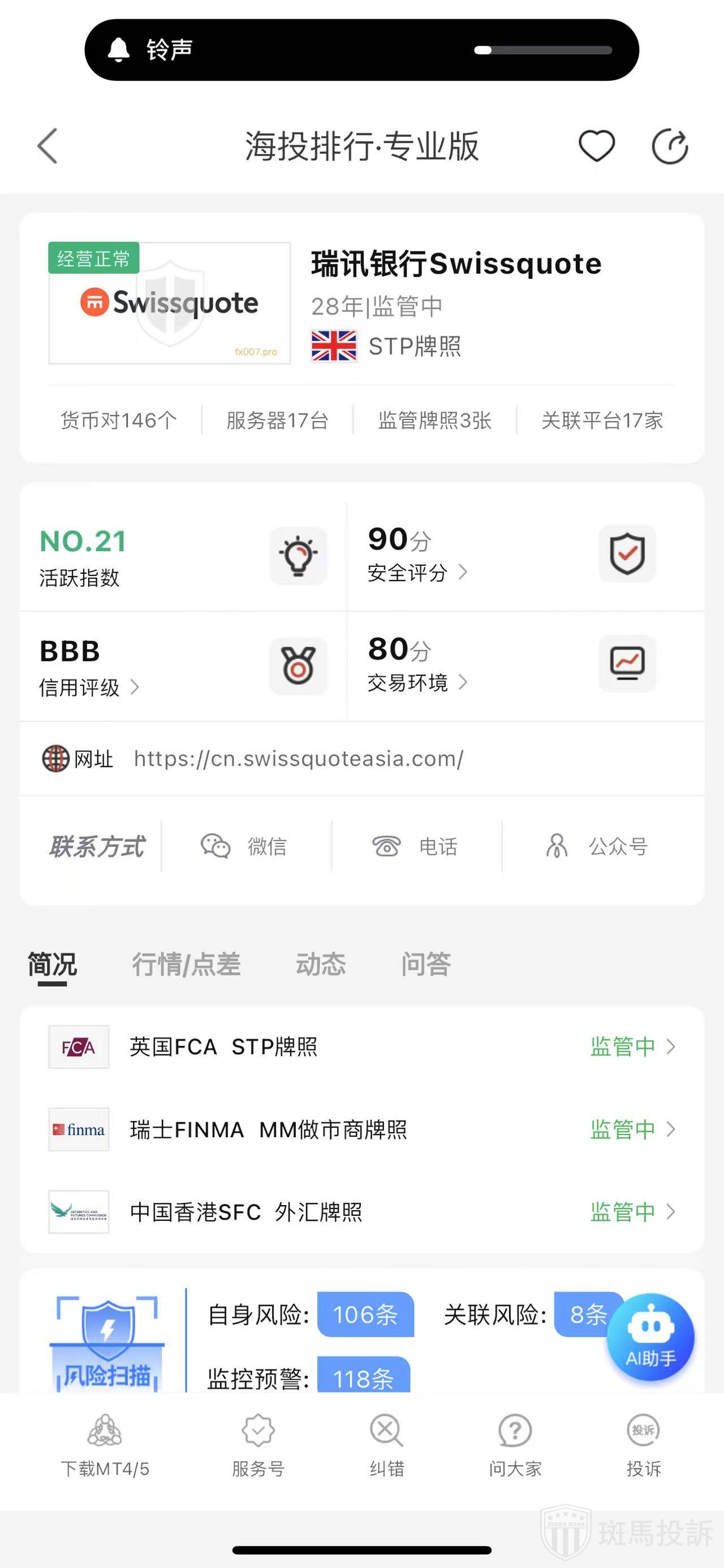Viewport: 724px width, 1568px height.
Task: Switch to the 动态 tab
Action: pos(320,964)
